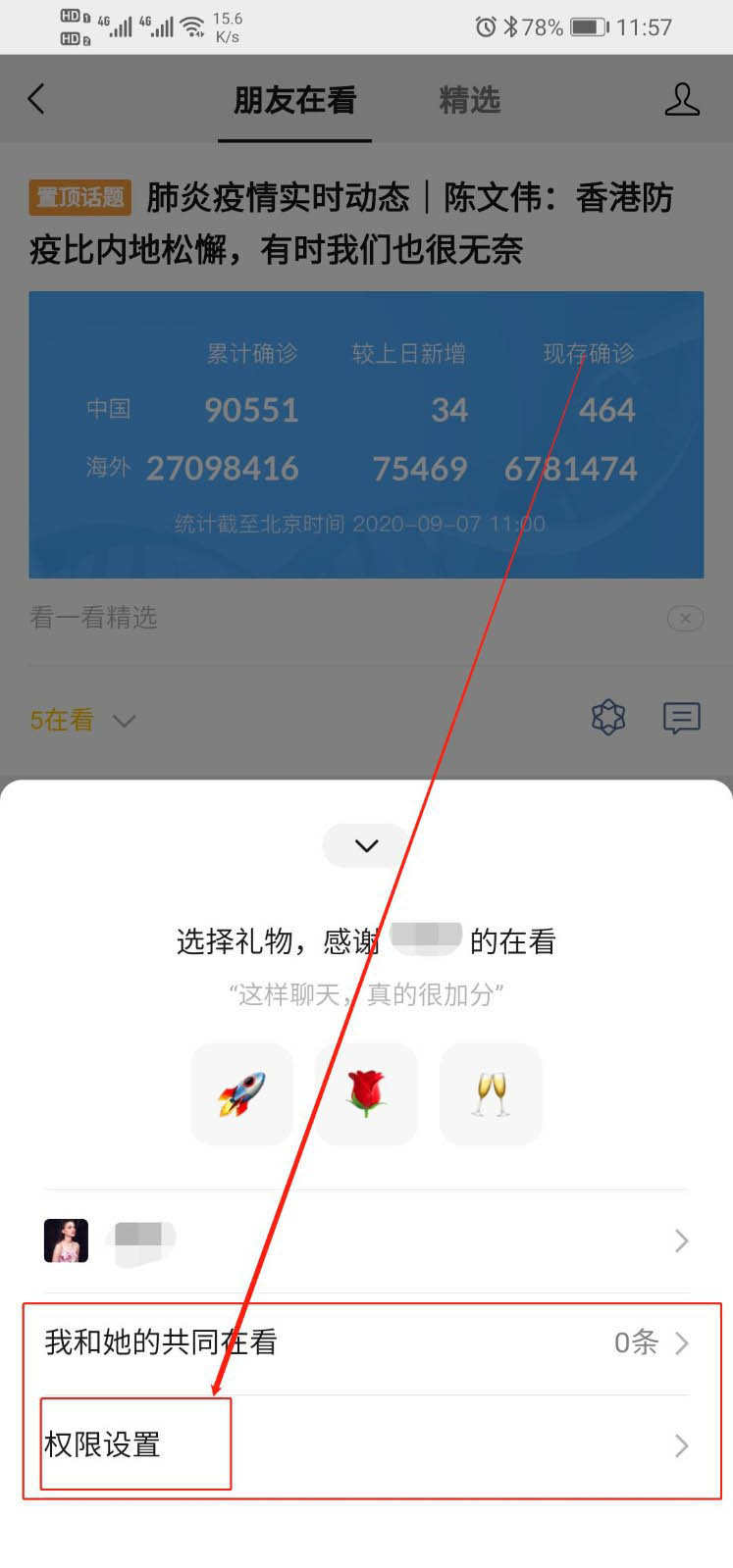Open 我和她的共同在看 row
Image resolution: width=733 pixels, height=1568 pixels.
point(366,1342)
